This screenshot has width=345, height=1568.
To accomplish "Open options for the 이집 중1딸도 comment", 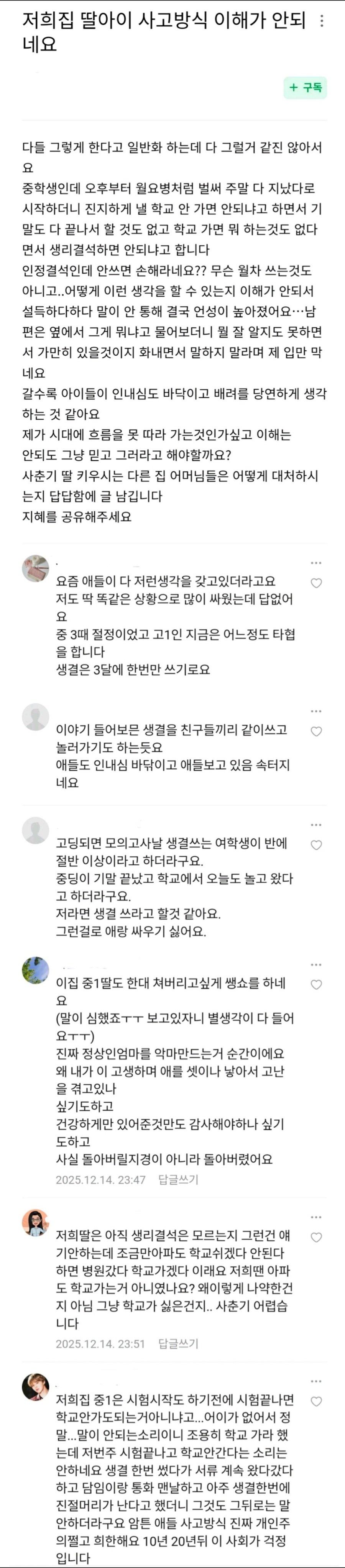I will pyautogui.click(x=316, y=965).
